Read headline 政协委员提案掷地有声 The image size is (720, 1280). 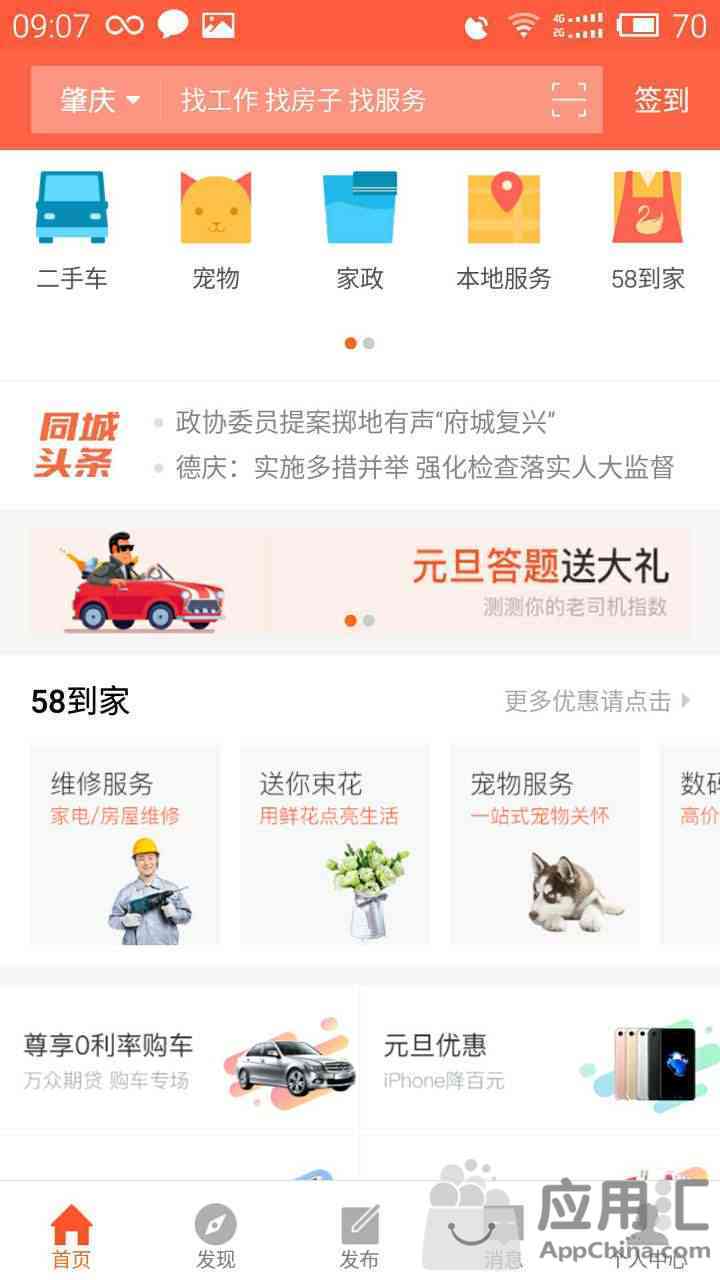(x=365, y=422)
